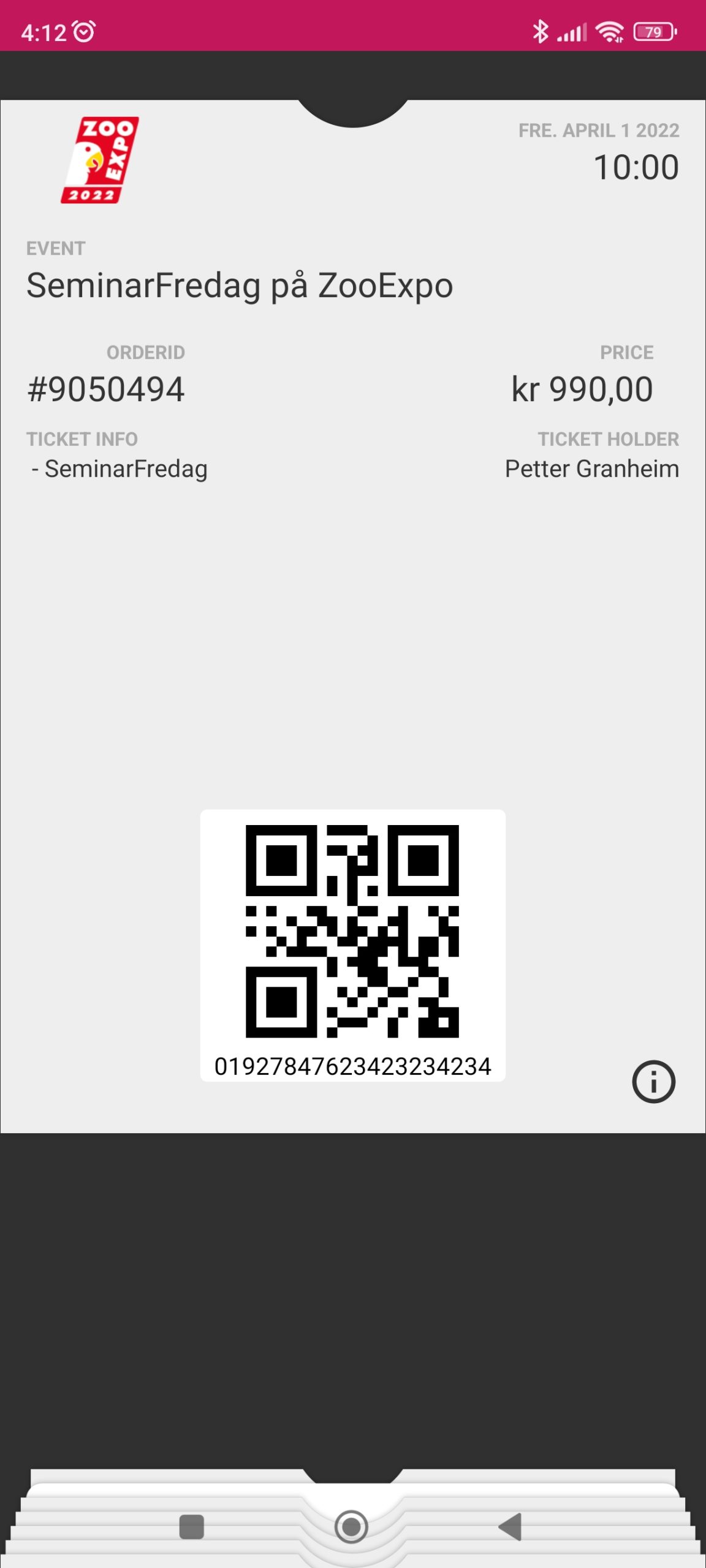
Task: Go to the home screen
Action: tap(352, 1526)
